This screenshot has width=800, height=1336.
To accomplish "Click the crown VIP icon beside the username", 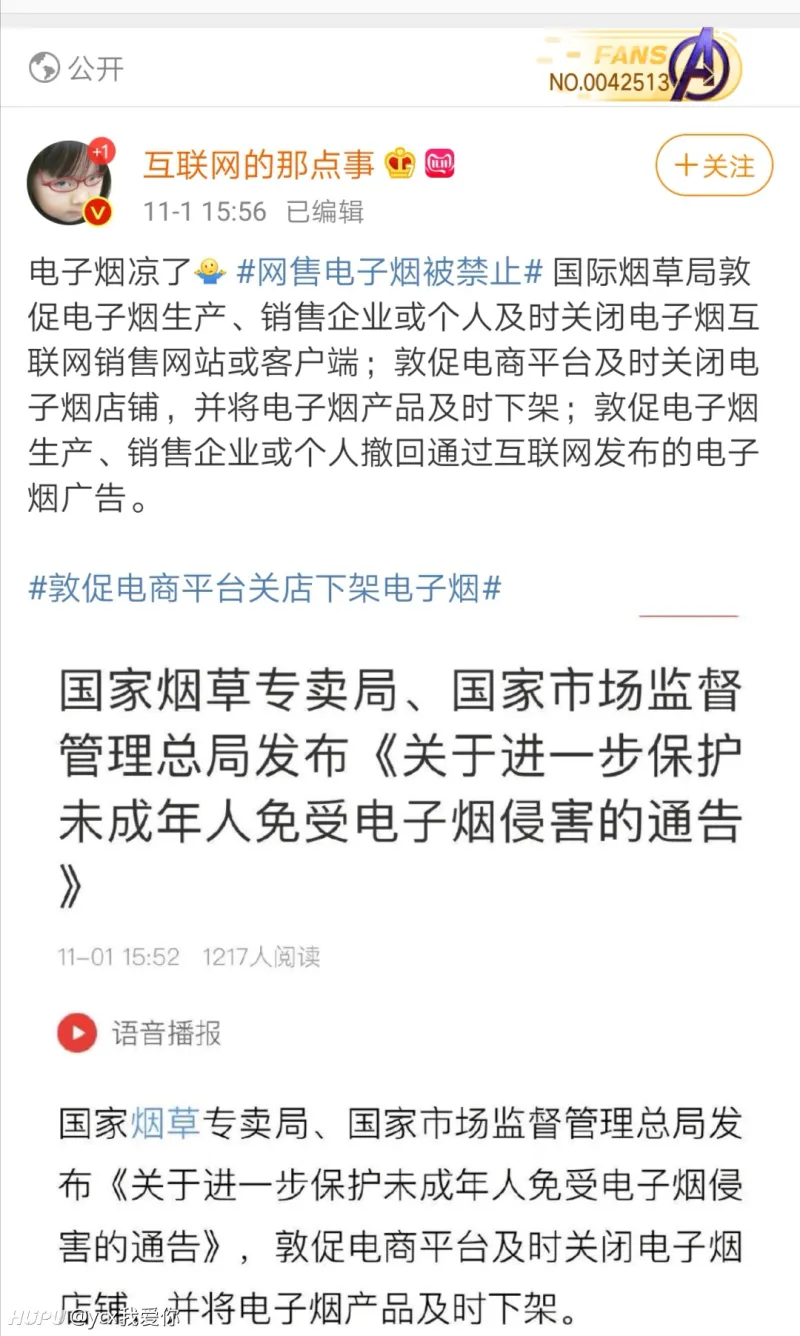I will [399, 163].
